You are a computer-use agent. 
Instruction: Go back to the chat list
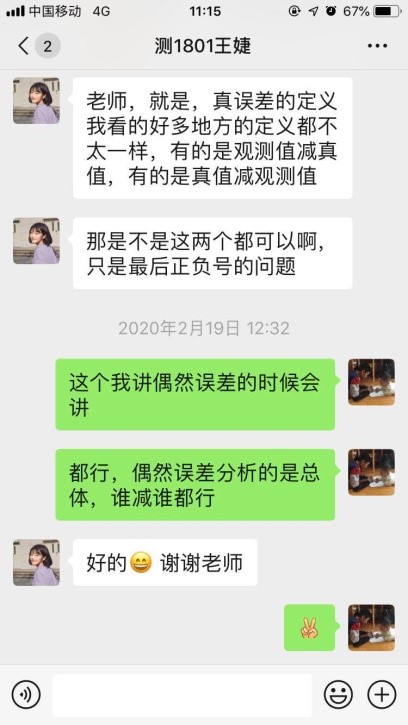coord(24,46)
